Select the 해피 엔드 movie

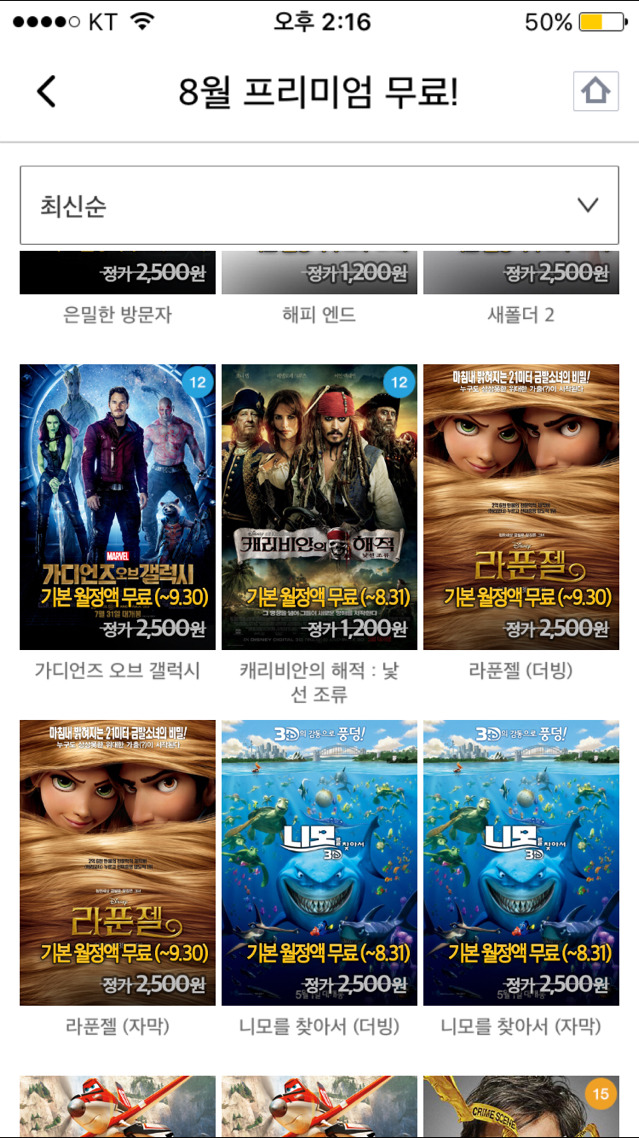tap(319, 275)
